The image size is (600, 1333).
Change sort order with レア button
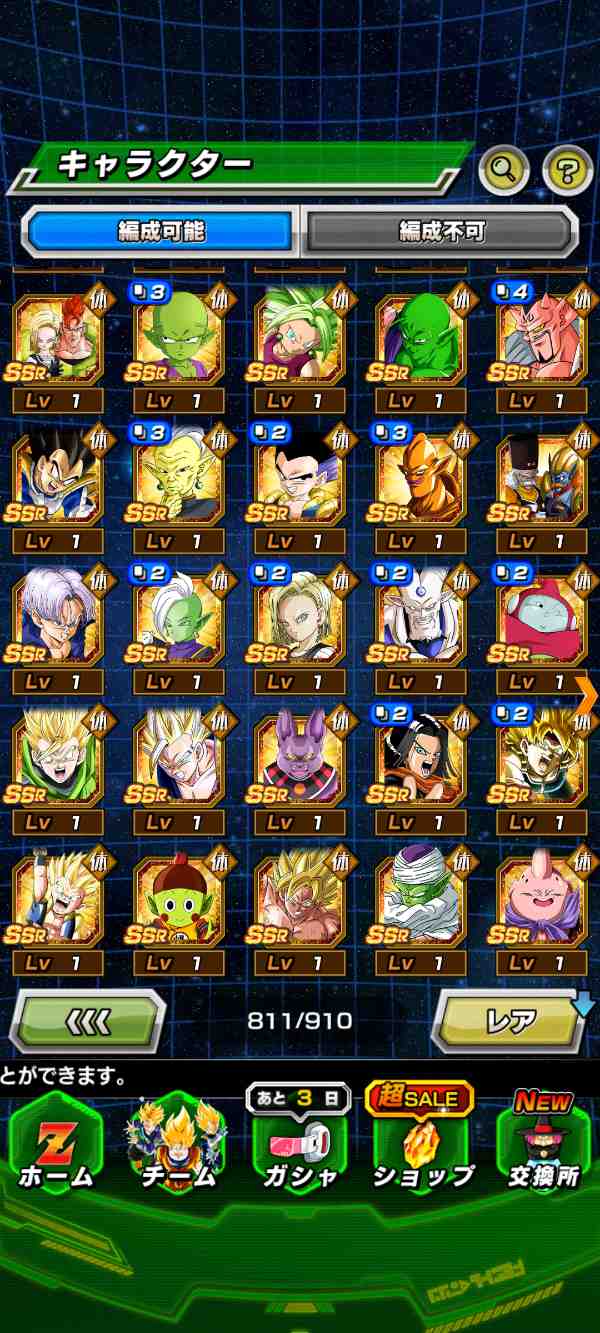(510, 1021)
